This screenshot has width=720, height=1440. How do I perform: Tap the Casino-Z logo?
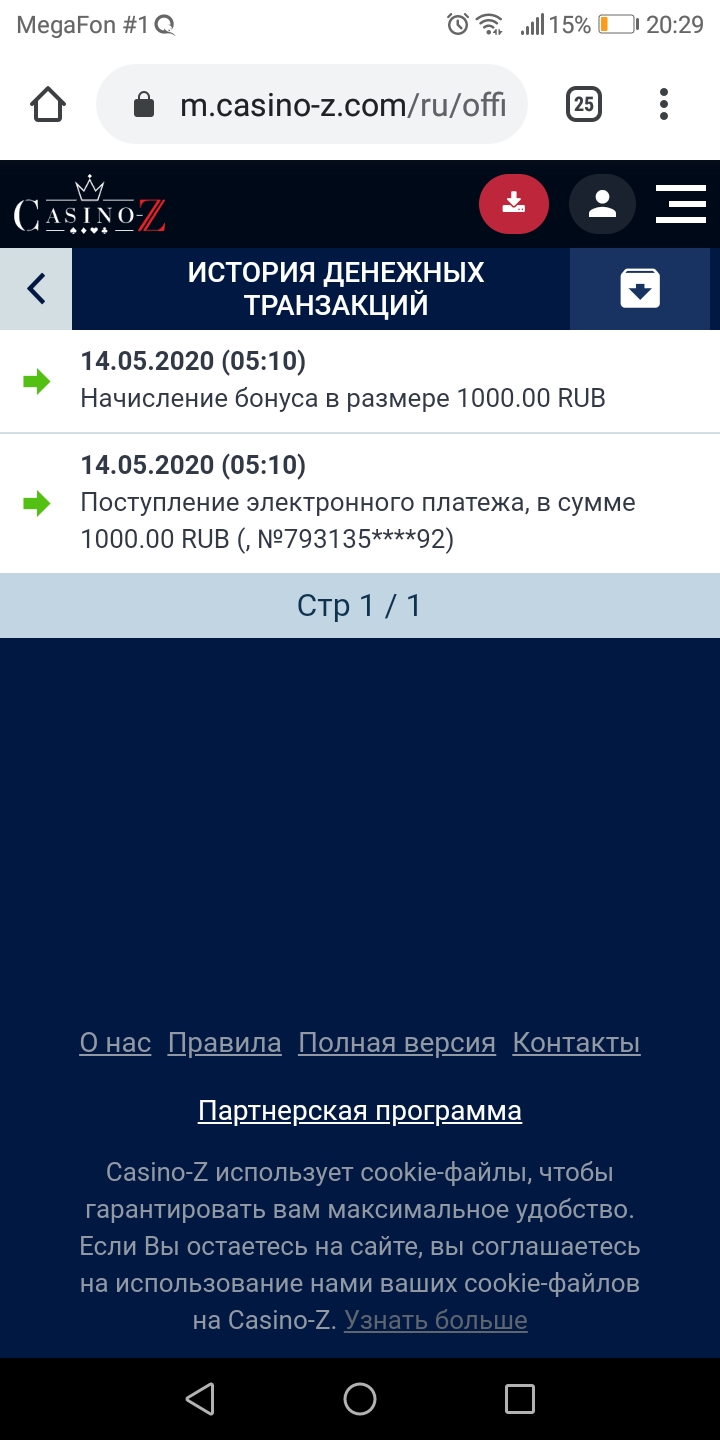point(89,206)
